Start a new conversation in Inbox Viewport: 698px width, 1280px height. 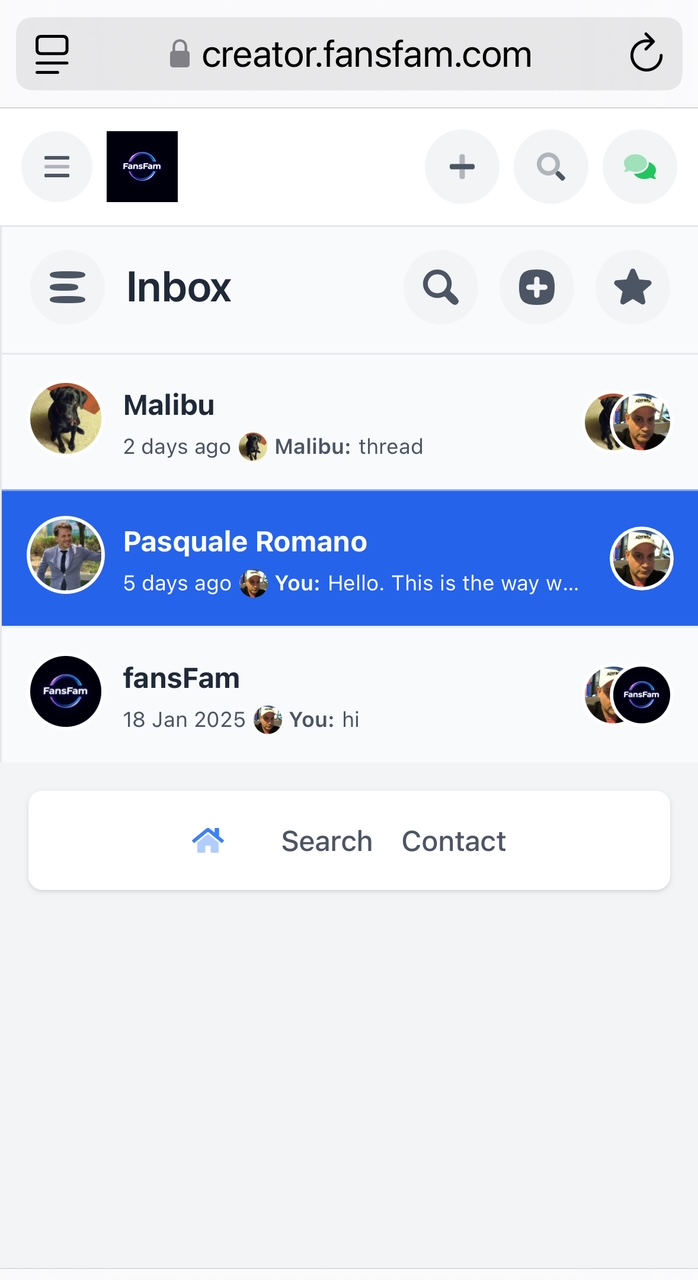(x=536, y=288)
